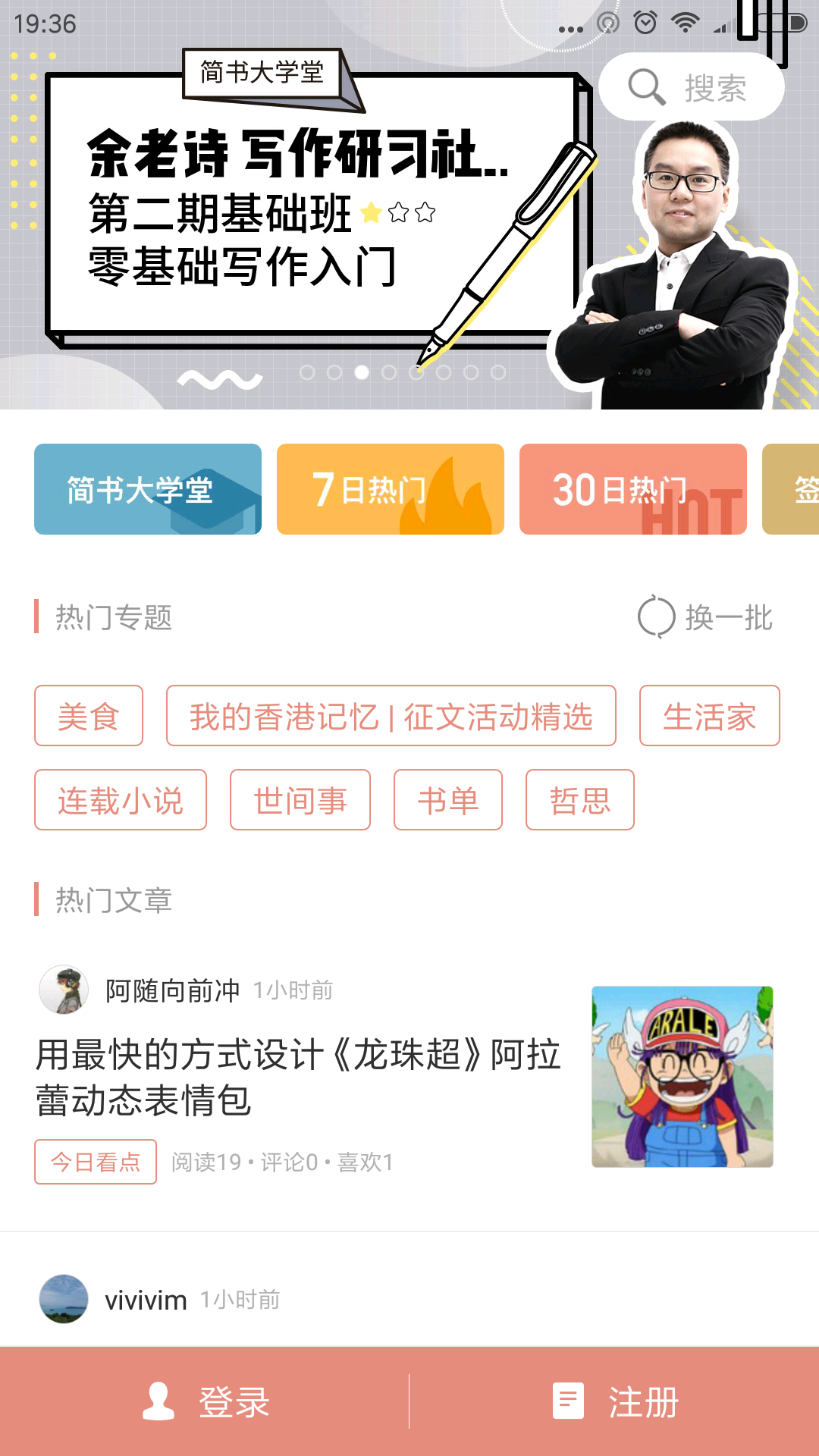Image resolution: width=819 pixels, height=1456 pixels.
Task: View the 30日热门 articles
Action: click(632, 489)
